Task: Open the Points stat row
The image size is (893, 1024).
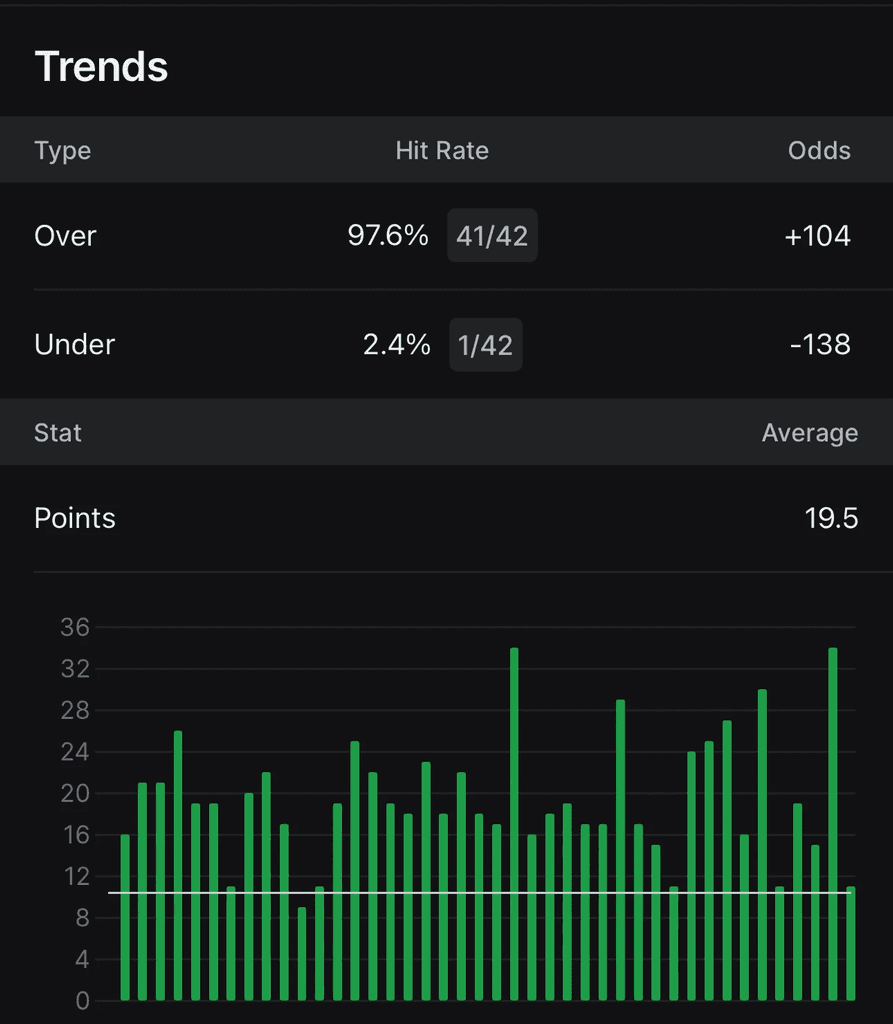Action: [x=74, y=518]
